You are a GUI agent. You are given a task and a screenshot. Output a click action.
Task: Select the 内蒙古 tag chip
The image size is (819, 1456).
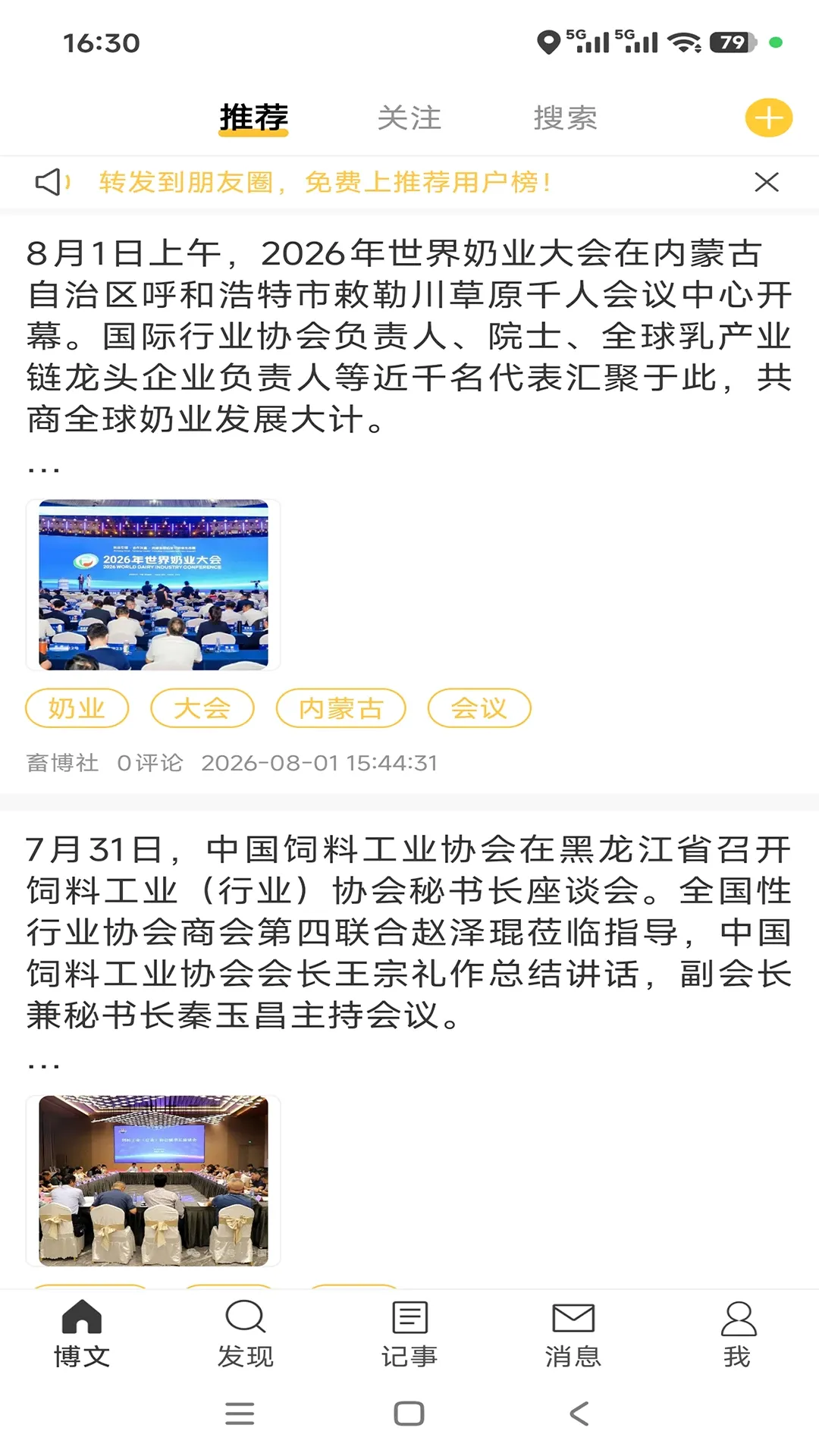click(x=341, y=708)
